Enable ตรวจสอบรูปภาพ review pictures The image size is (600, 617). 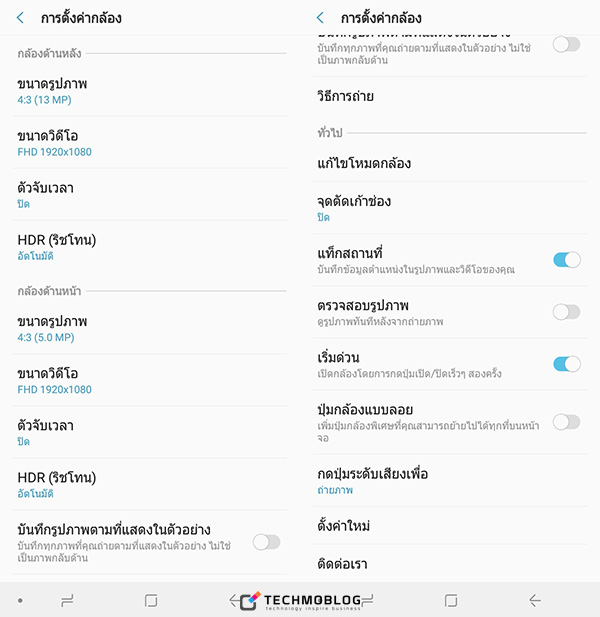pos(566,312)
